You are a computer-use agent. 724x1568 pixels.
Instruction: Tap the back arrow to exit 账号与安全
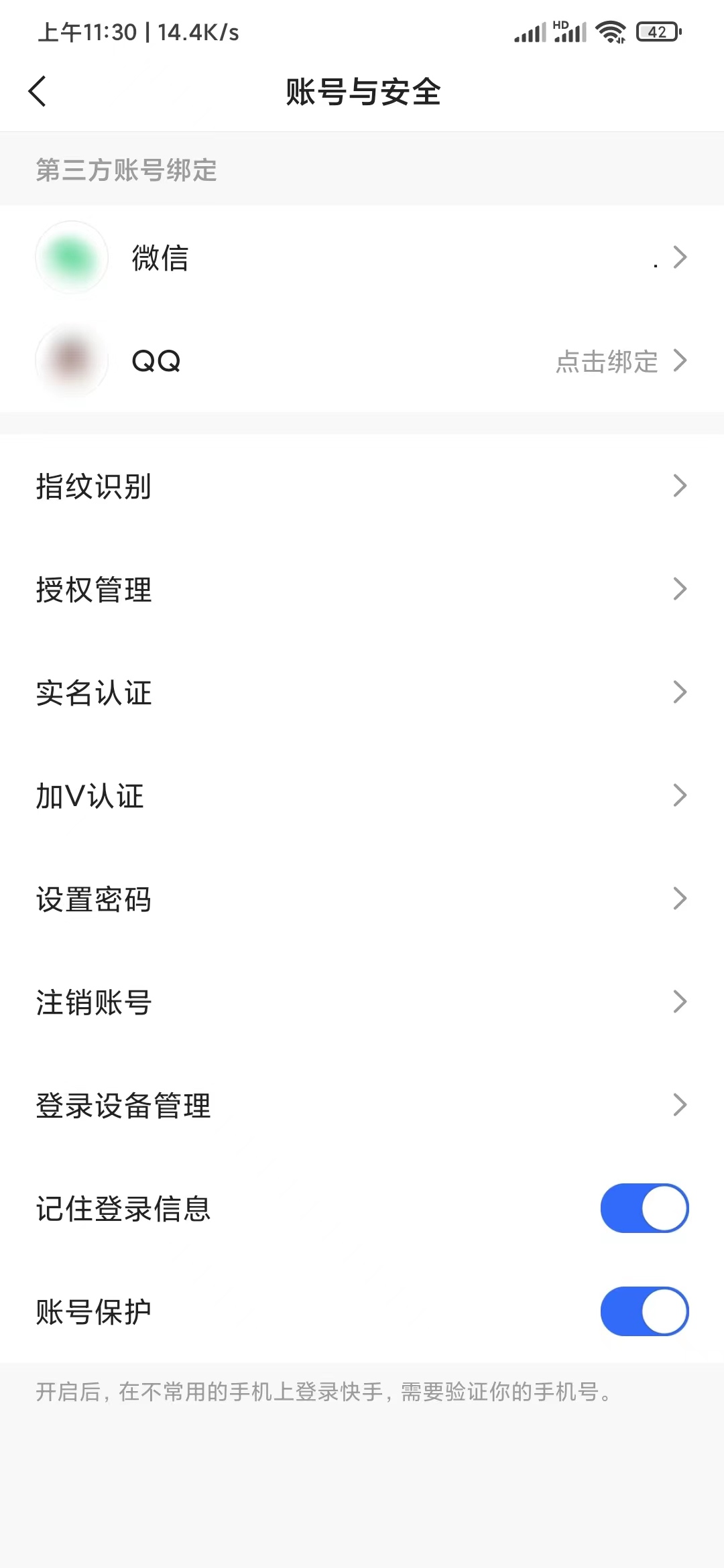coord(38,92)
